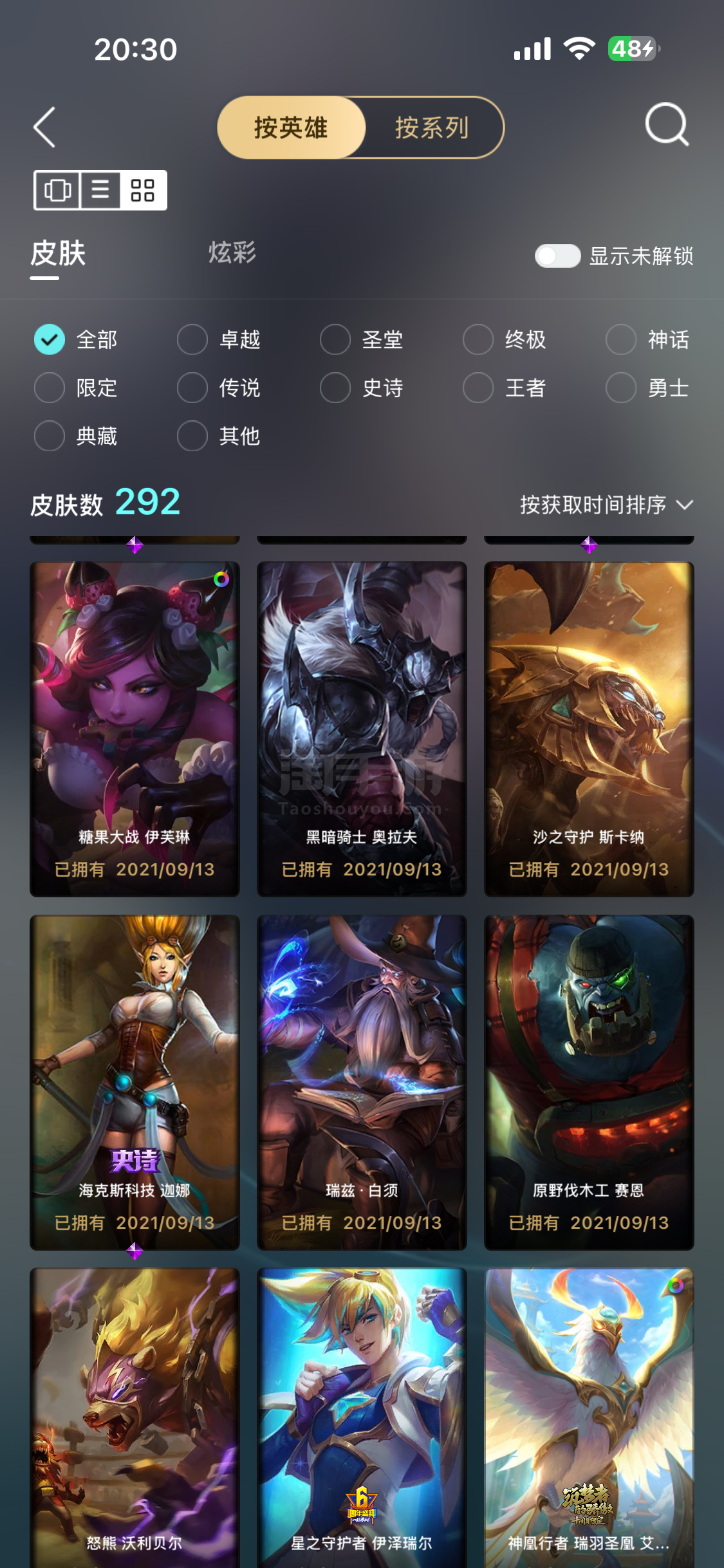The height and width of the screenshot is (1568, 724).
Task: Expand the 按获取时间排序 sort dropdown
Action: click(606, 505)
